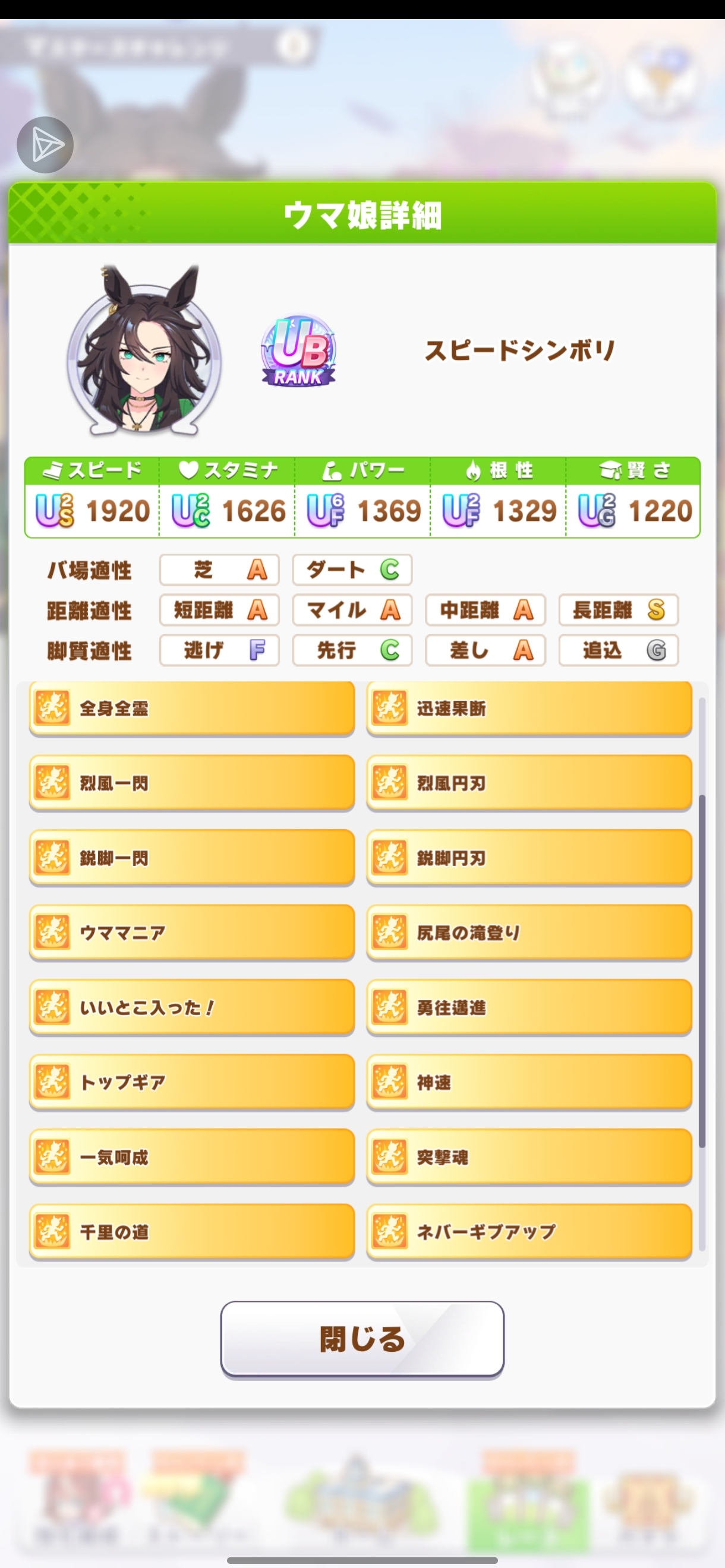Close the ウマ娘詳細 dialog with 閉じる
725x1568 pixels.
tap(362, 1339)
